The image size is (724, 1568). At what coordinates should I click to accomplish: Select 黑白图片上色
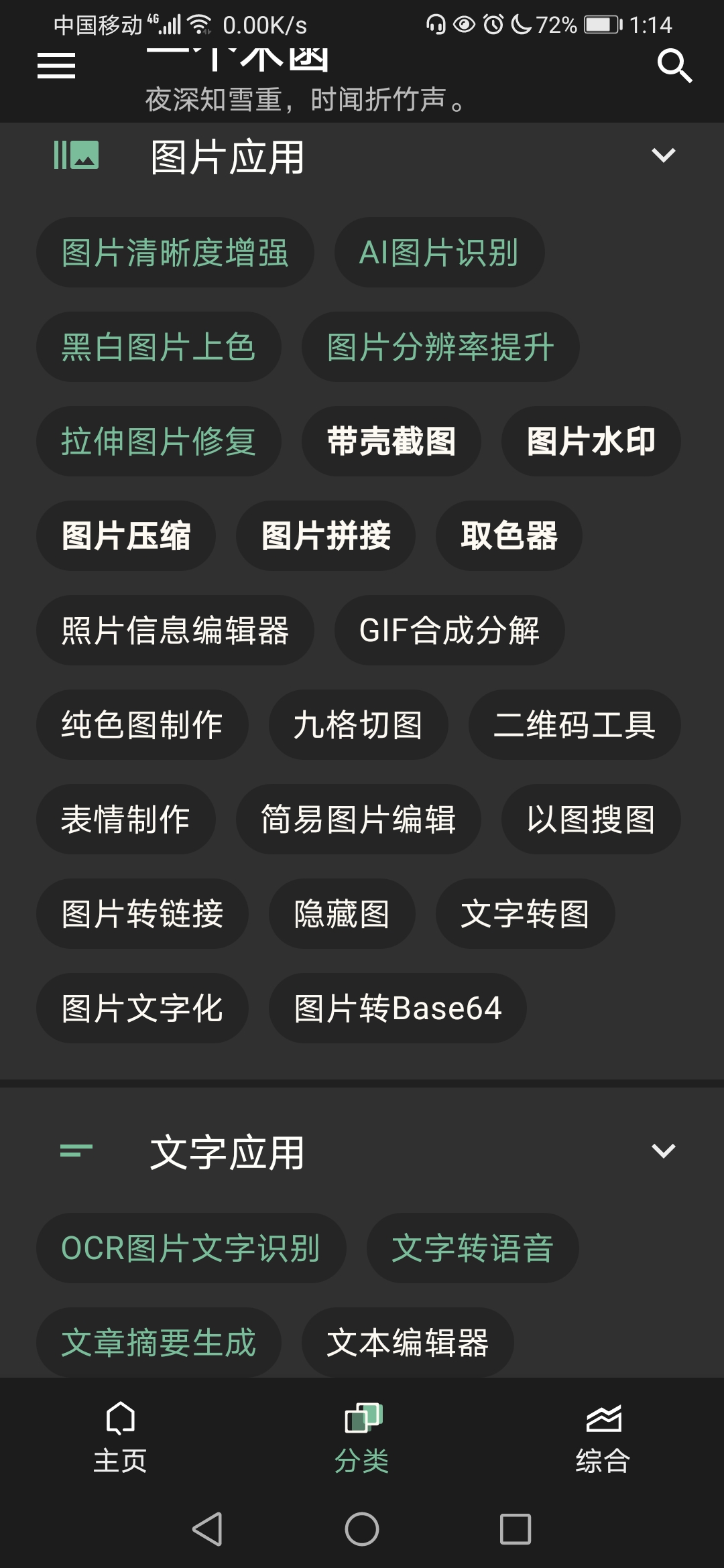158,347
